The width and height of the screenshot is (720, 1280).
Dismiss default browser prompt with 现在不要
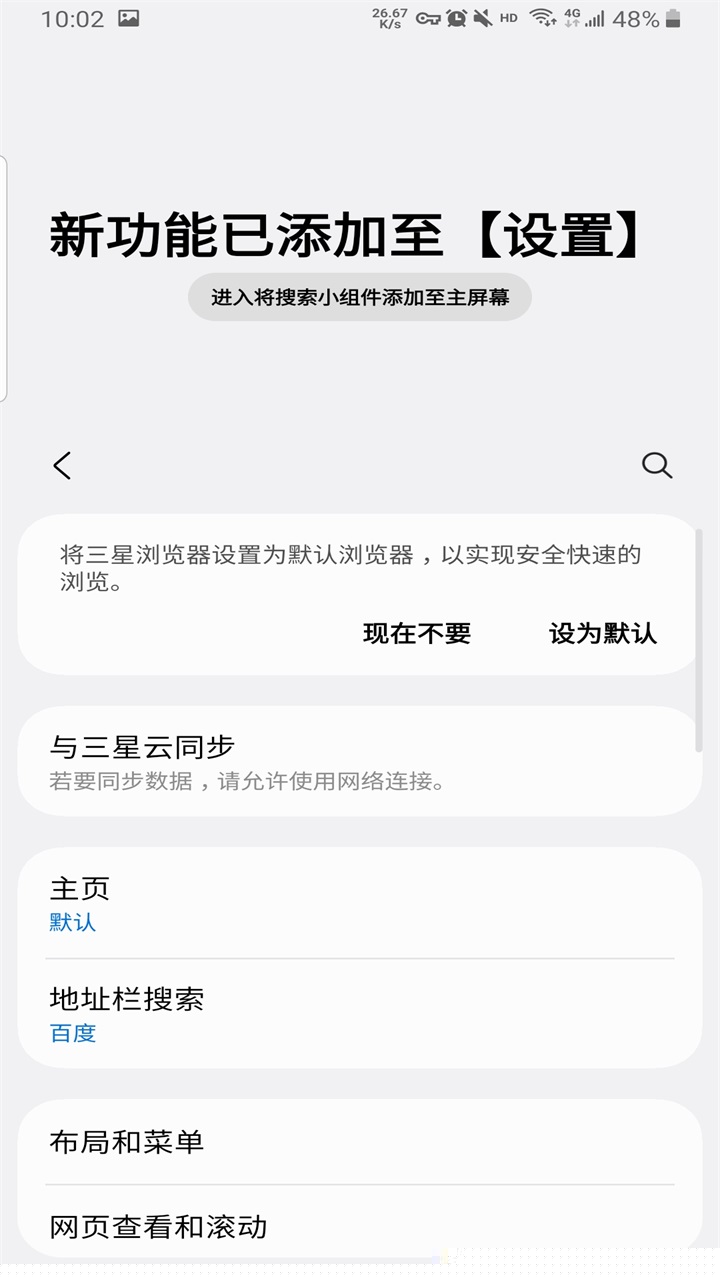coord(417,633)
